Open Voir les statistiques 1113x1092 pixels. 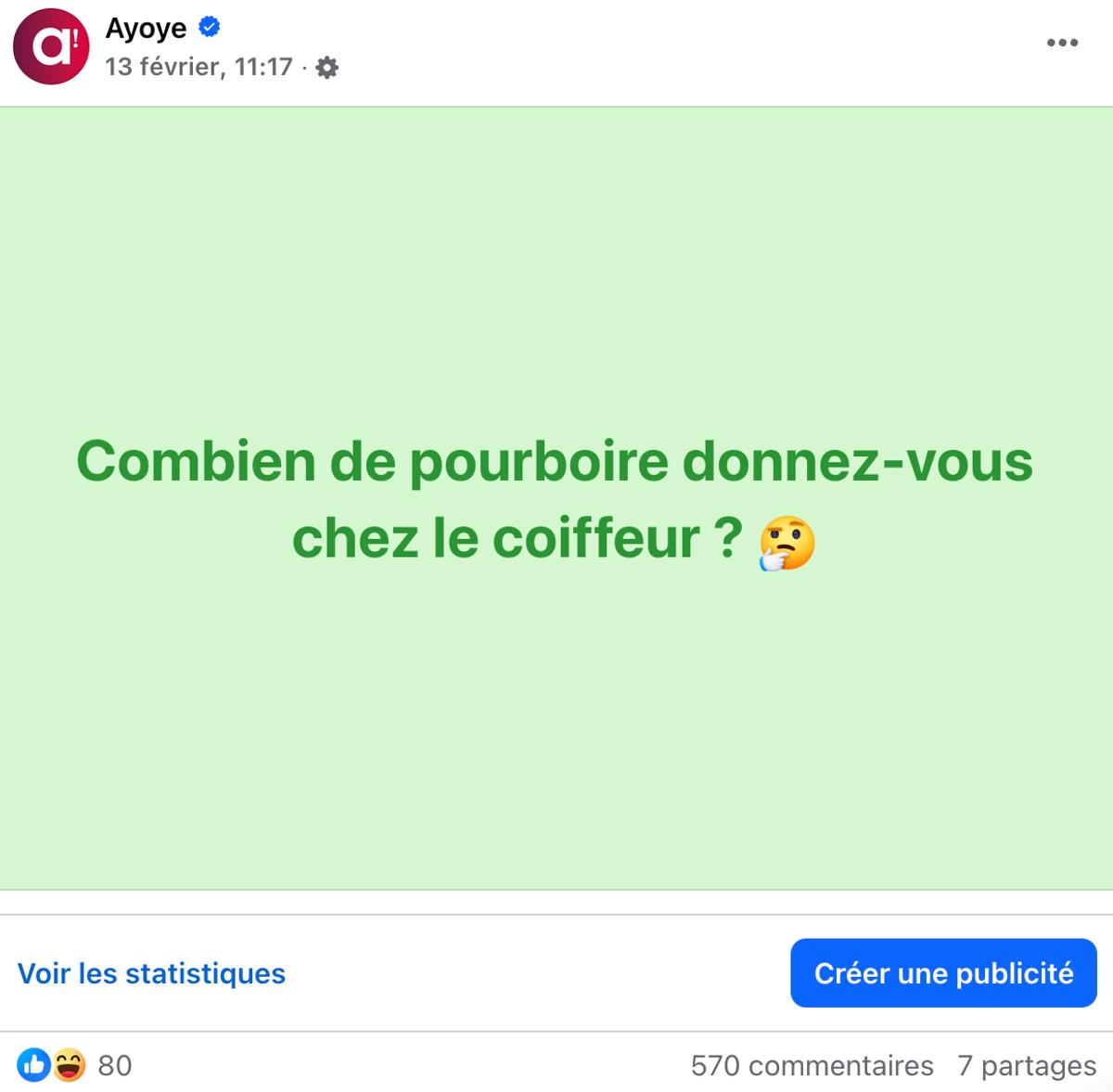coord(151,973)
